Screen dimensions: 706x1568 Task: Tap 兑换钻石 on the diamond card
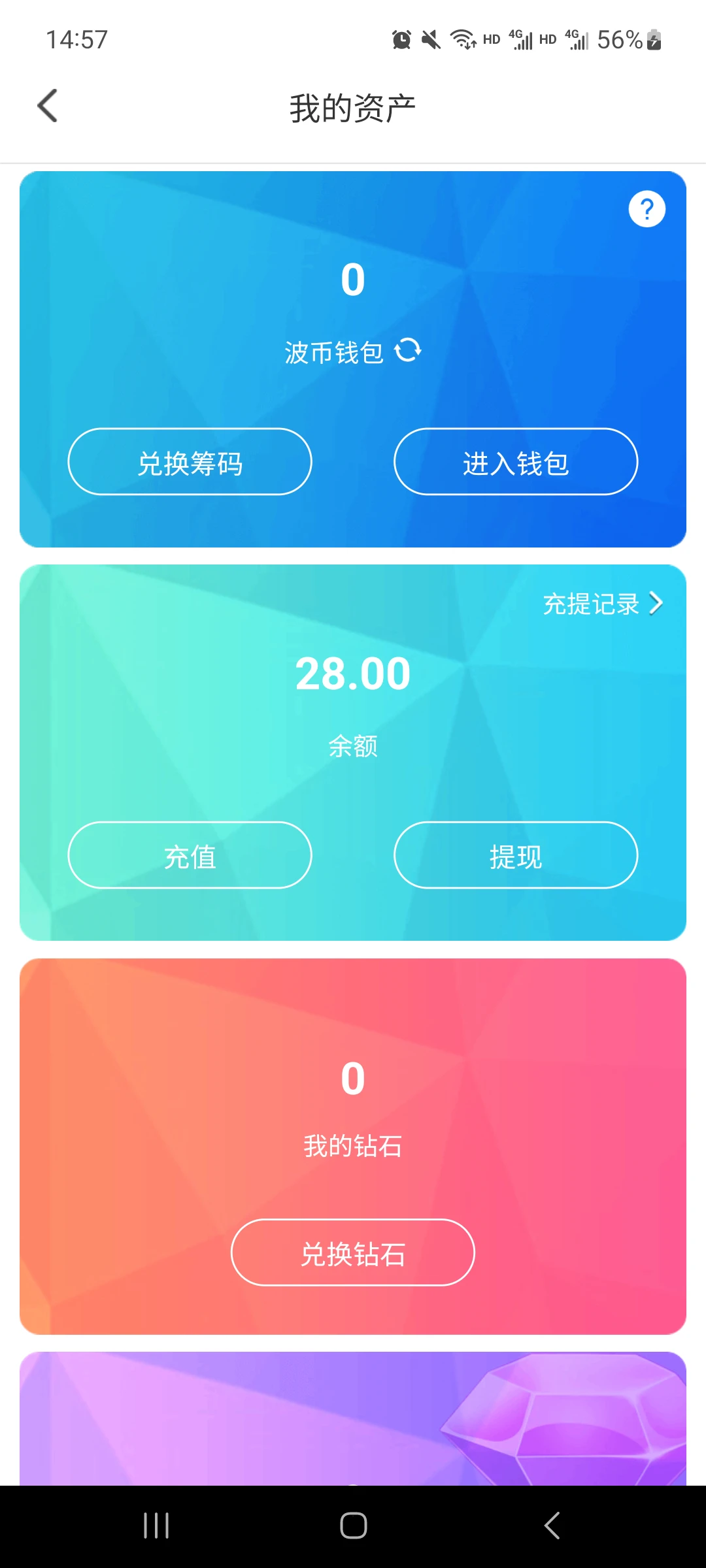click(352, 1252)
